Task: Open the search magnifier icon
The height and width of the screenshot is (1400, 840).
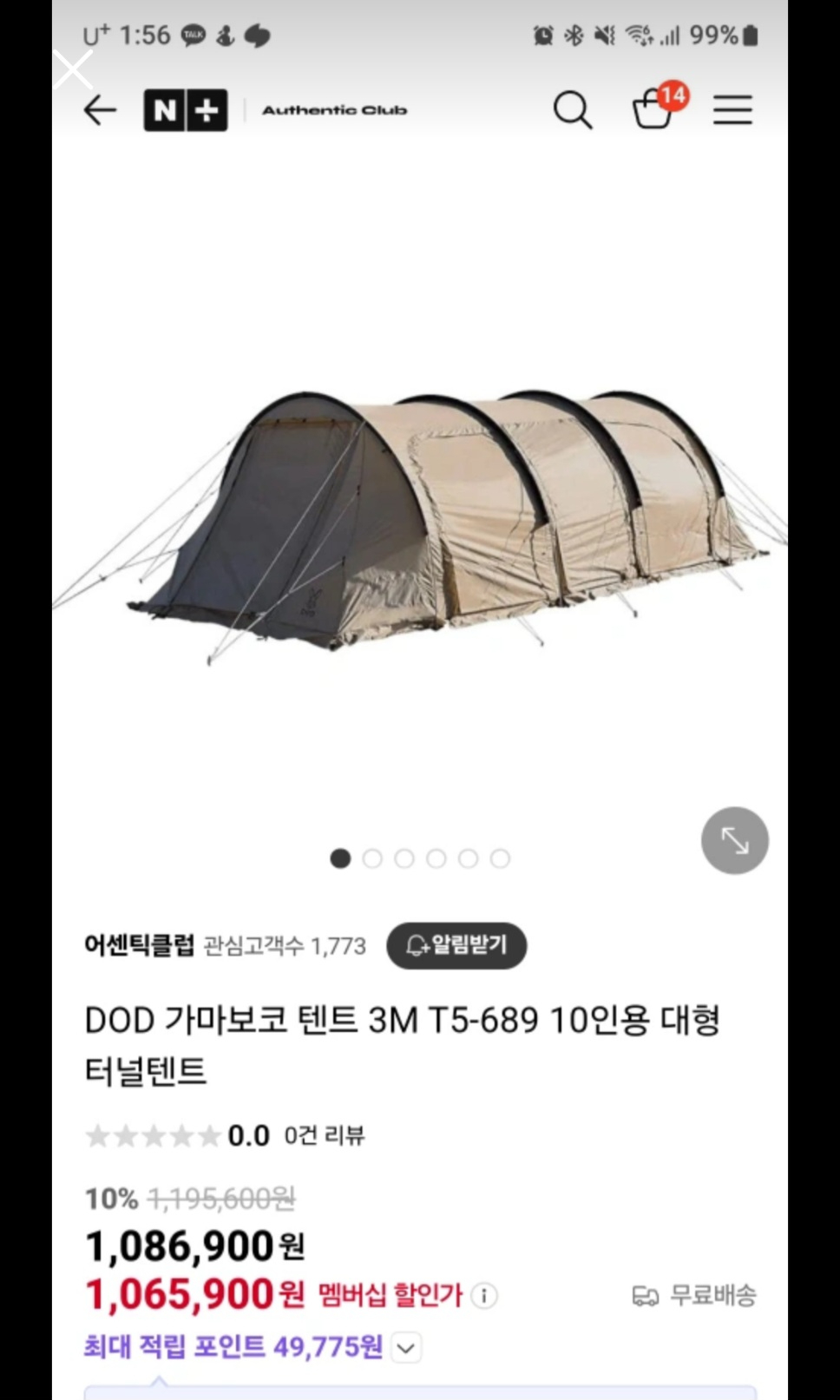Action: point(572,110)
